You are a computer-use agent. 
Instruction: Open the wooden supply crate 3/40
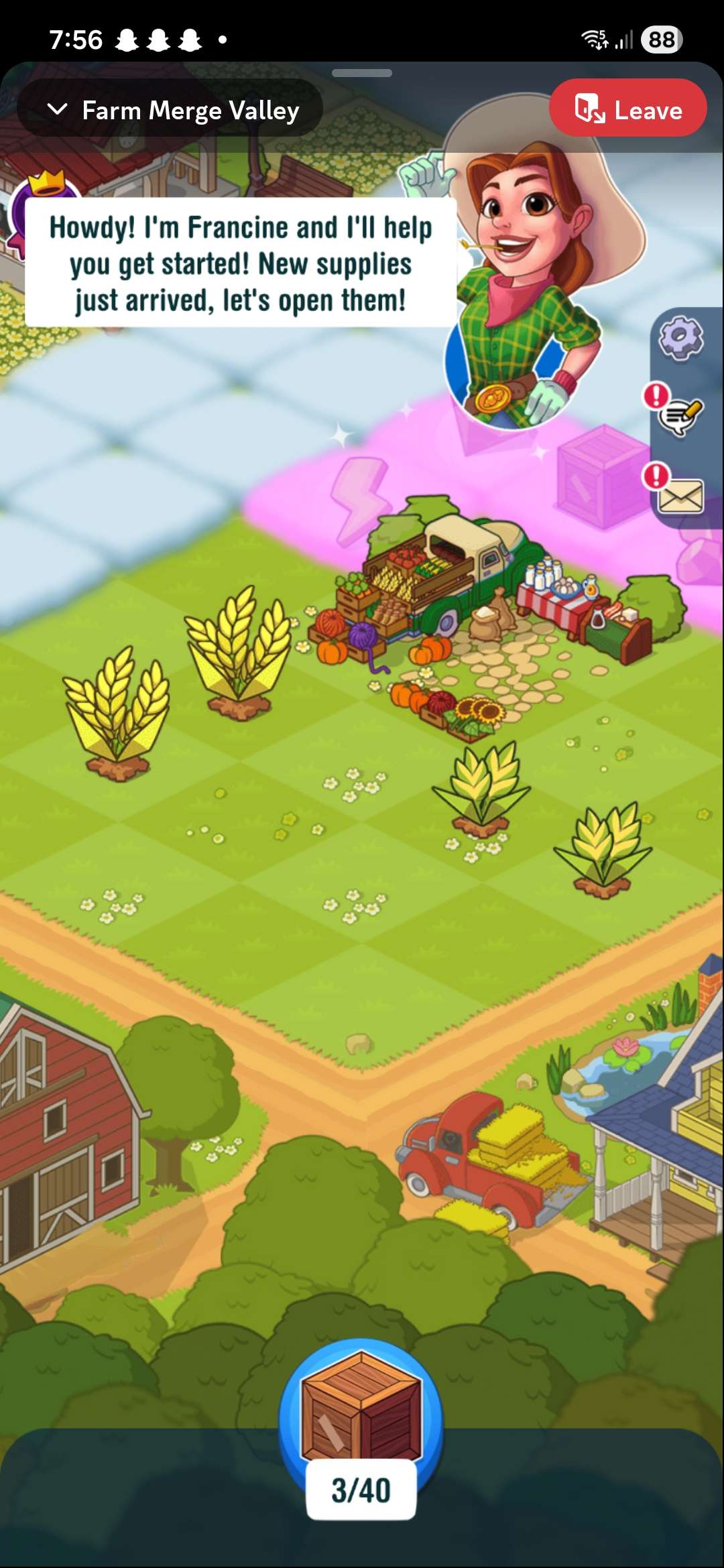click(361, 1407)
